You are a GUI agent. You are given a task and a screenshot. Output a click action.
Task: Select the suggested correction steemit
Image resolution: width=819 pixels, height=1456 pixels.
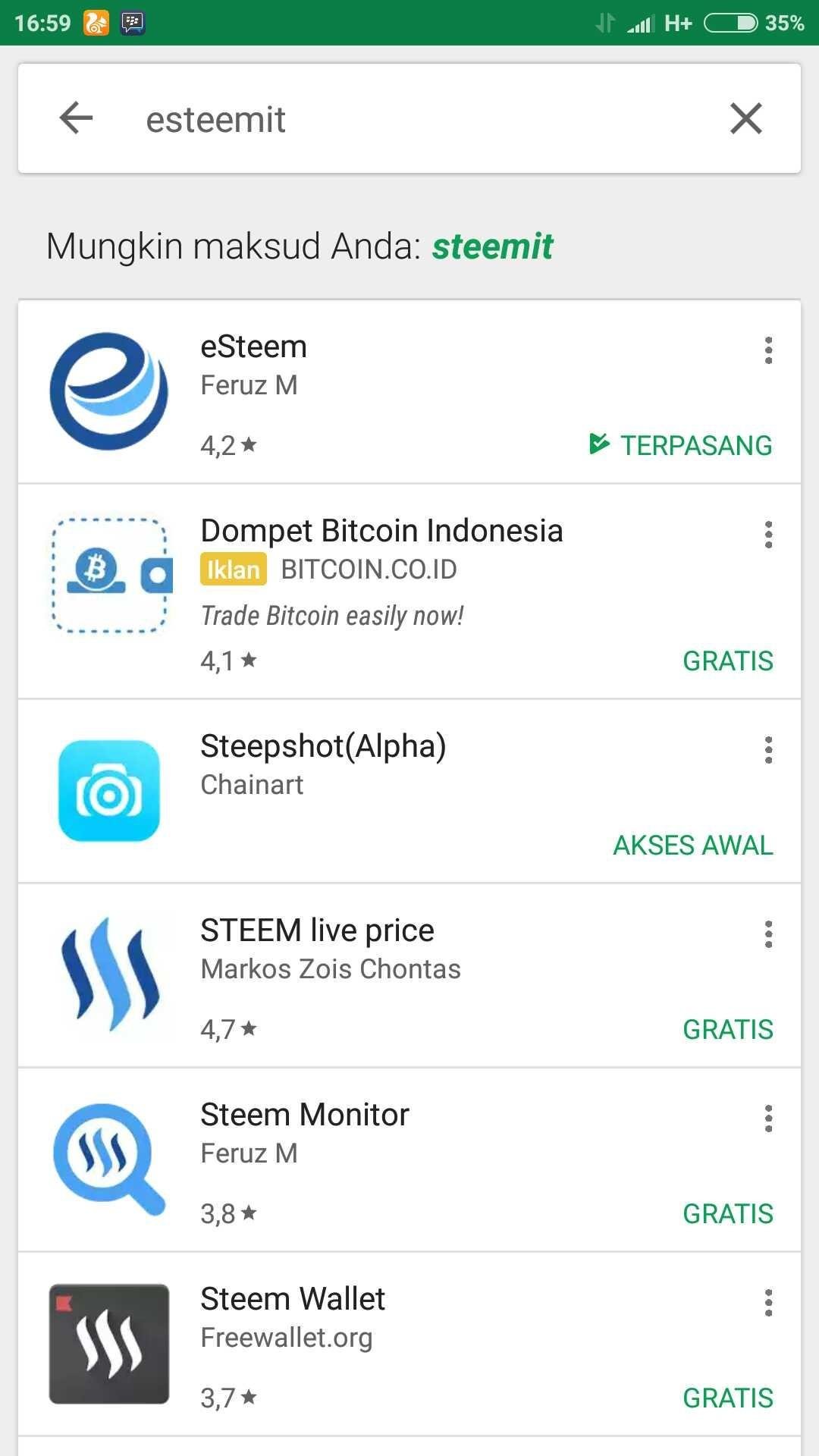pos(493,246)
